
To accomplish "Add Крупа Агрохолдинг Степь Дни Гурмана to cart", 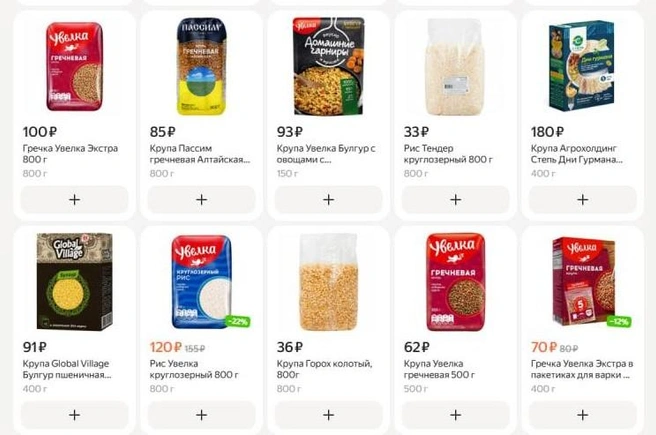I will coord(582,199).
